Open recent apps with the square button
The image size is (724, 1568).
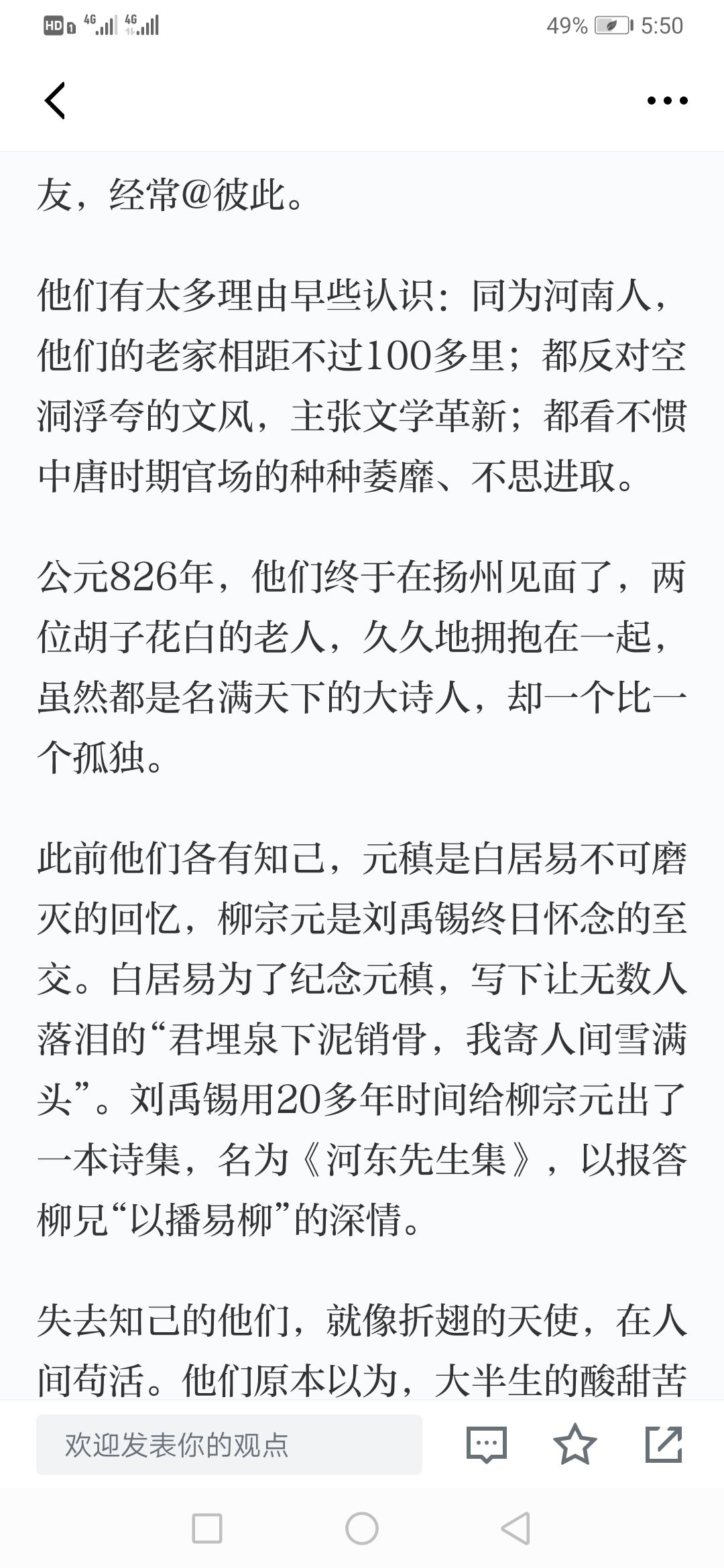(207, 1528)
